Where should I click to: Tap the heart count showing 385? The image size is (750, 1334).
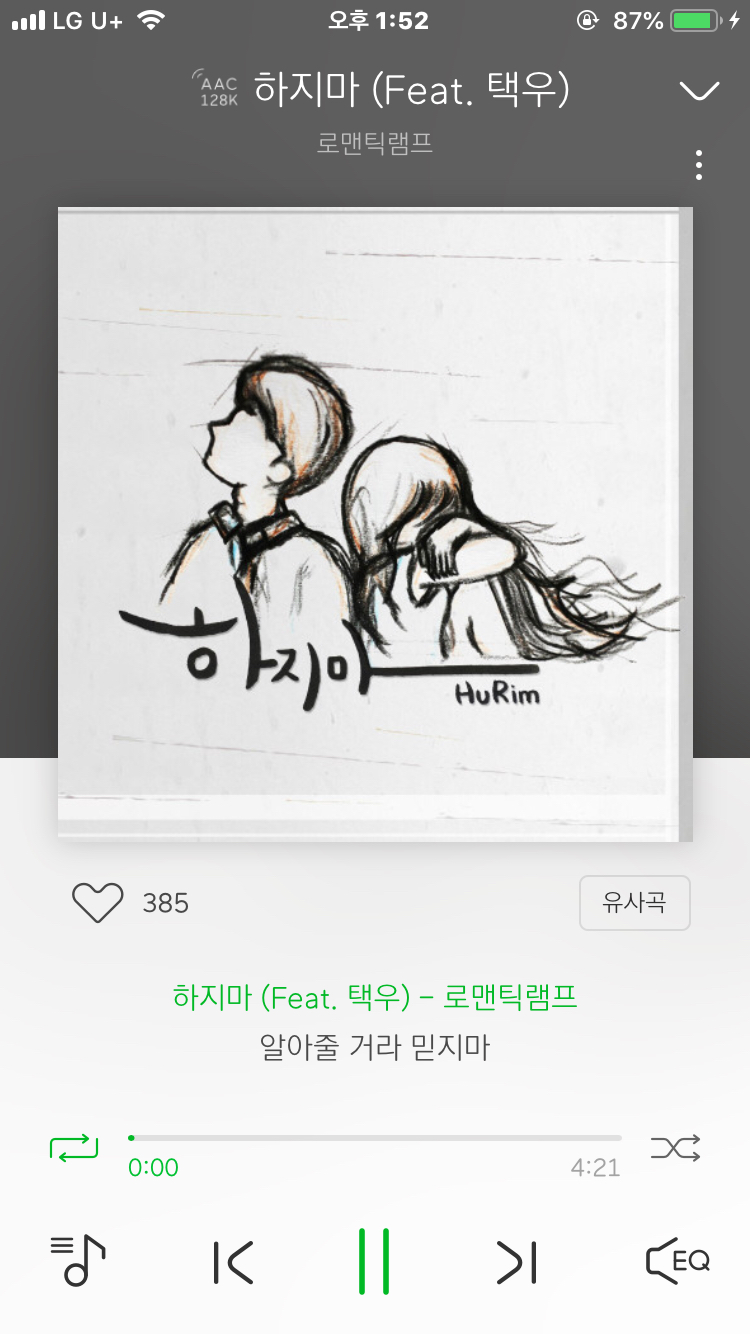[166, 903]
